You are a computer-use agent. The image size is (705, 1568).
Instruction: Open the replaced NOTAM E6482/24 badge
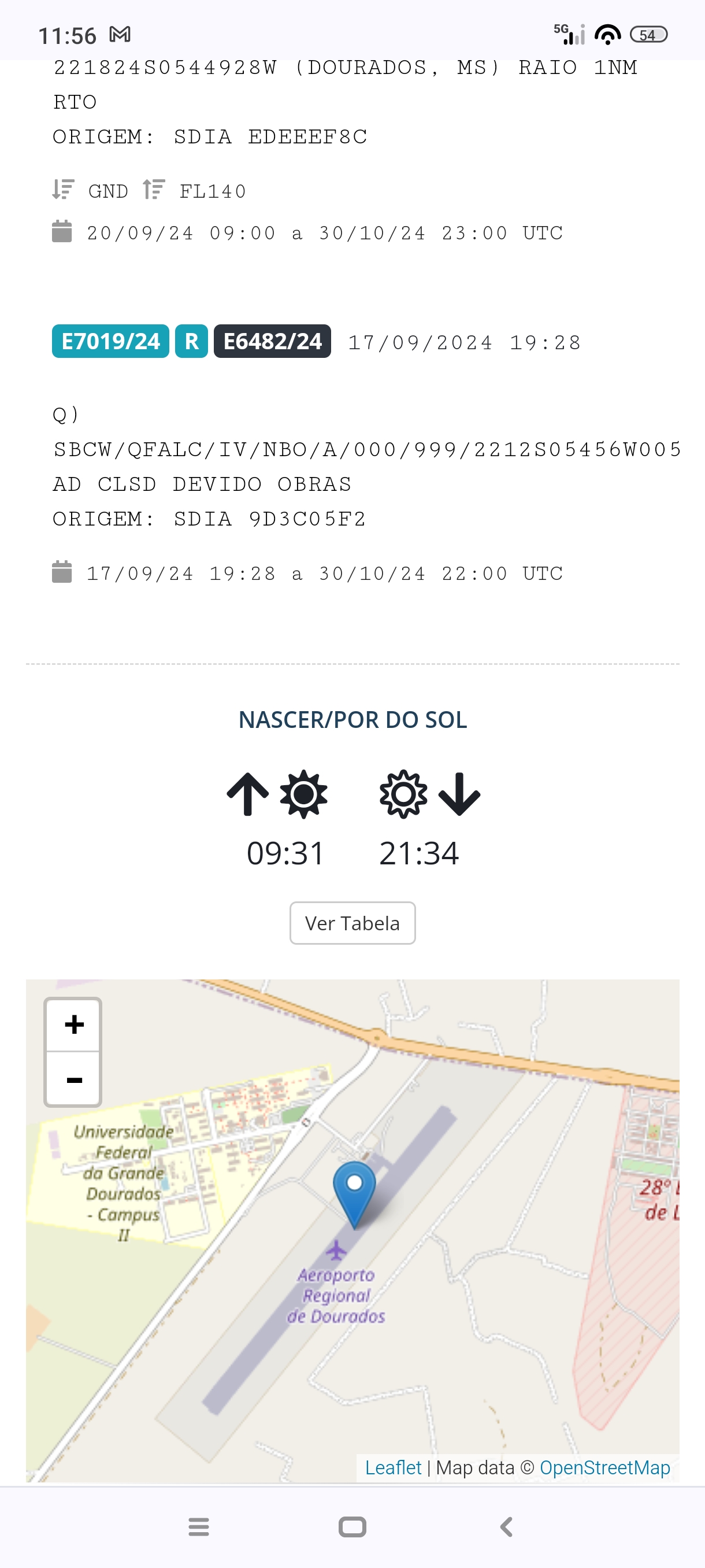(x=272, y=342)
